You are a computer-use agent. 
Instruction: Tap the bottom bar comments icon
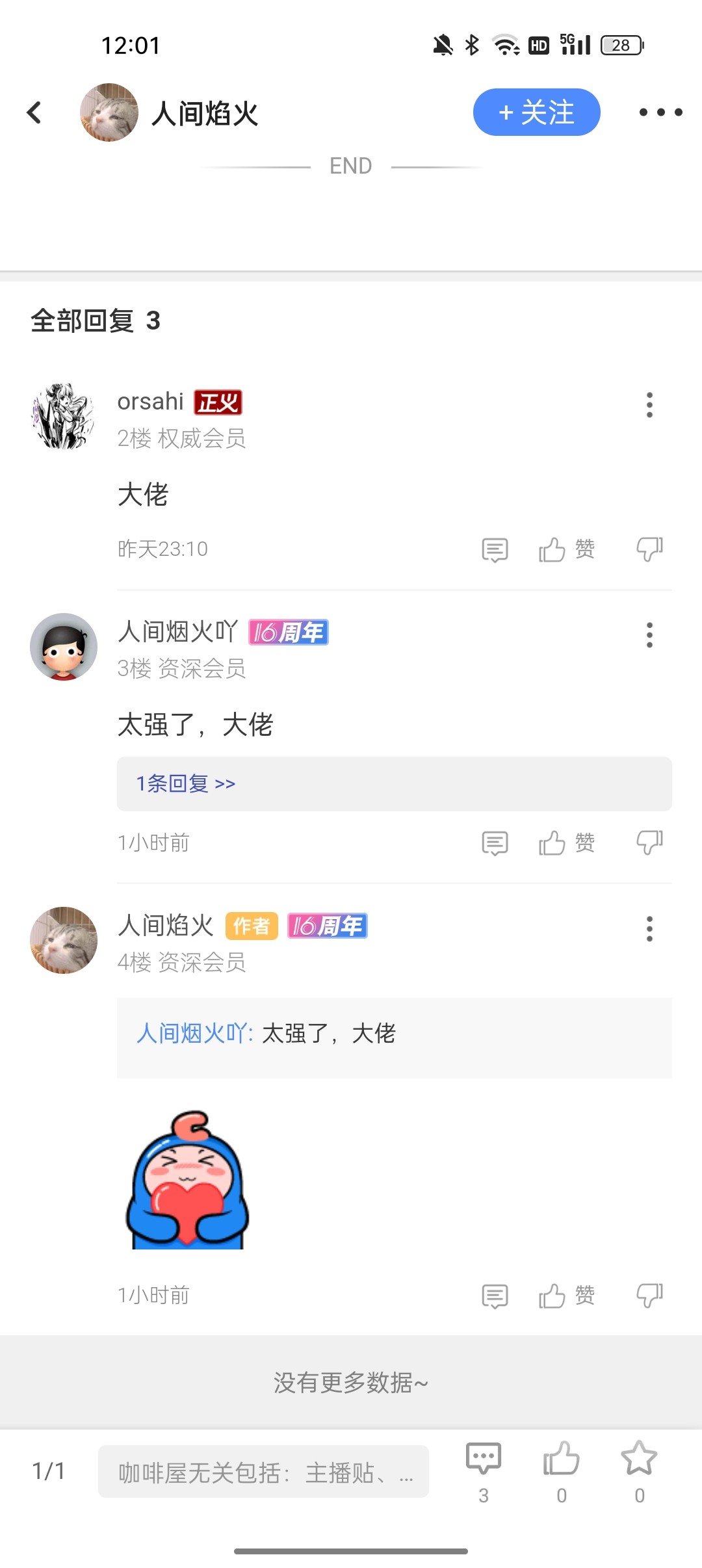[x=484, y=1472]
